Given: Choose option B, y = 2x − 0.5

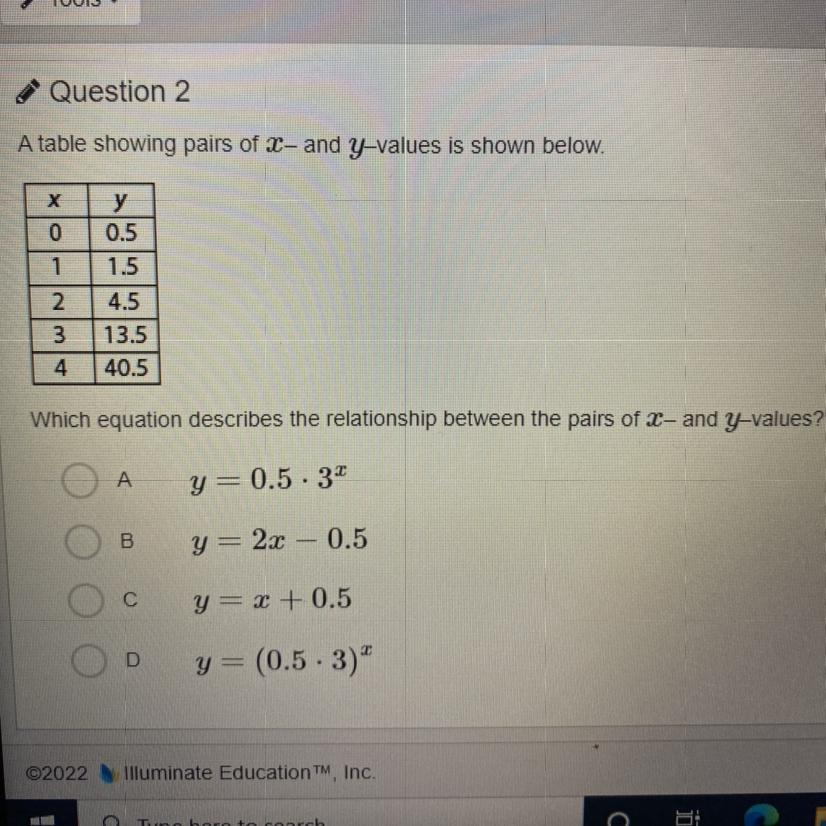Looking at the screenshot, I should point(83,541).
